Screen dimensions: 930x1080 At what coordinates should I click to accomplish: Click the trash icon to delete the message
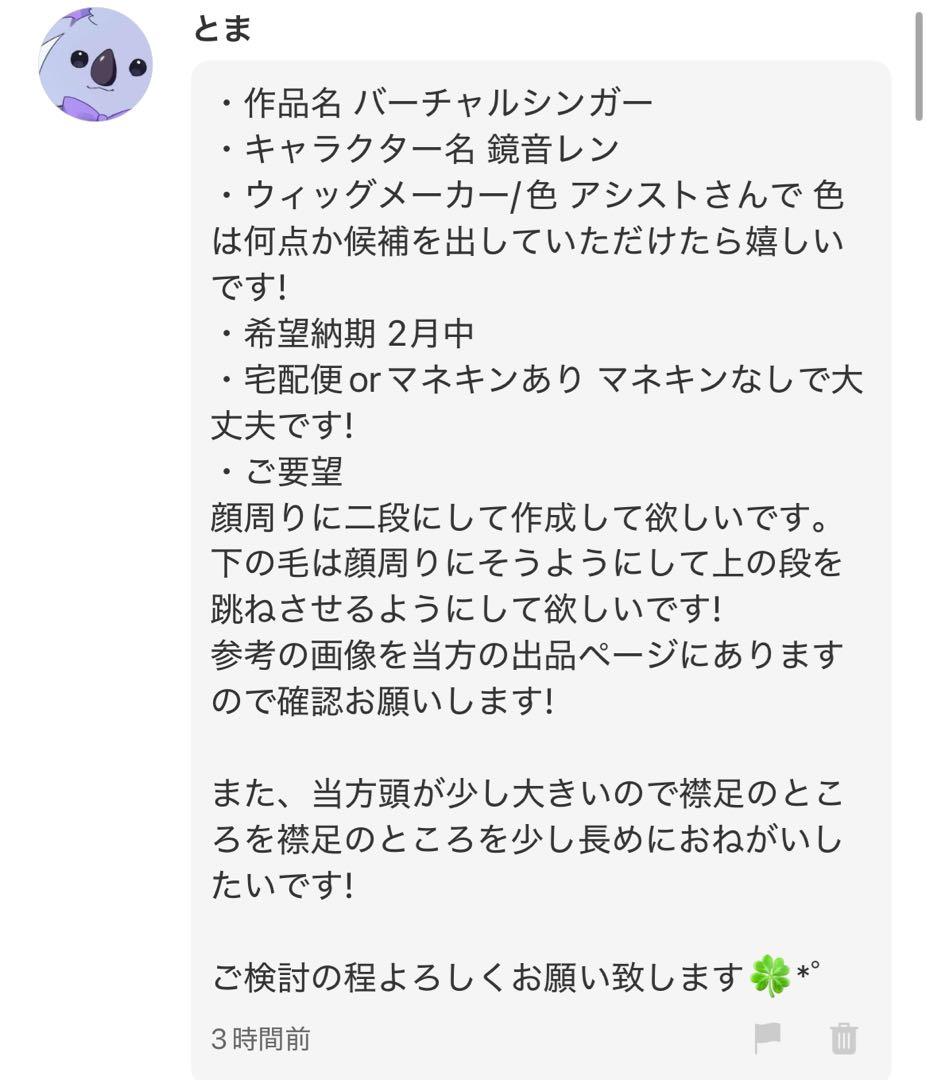(x=843, y=1040)
